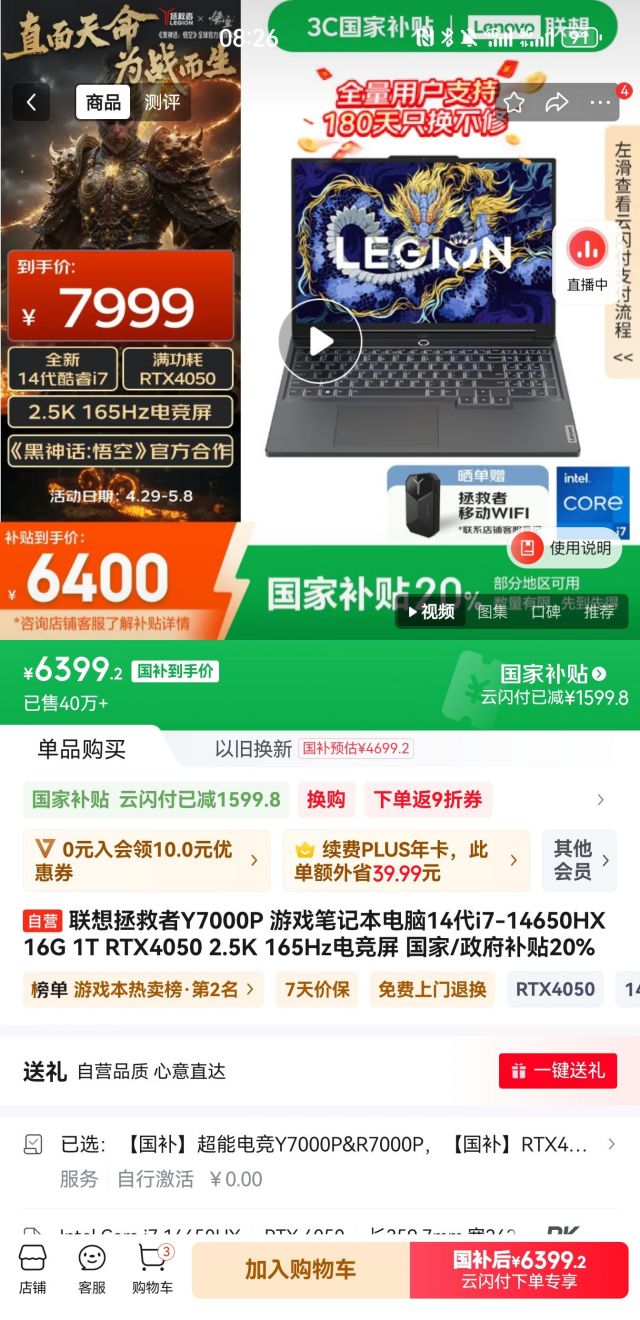
Task: Play the product video
Action: [x=320, y=341]
